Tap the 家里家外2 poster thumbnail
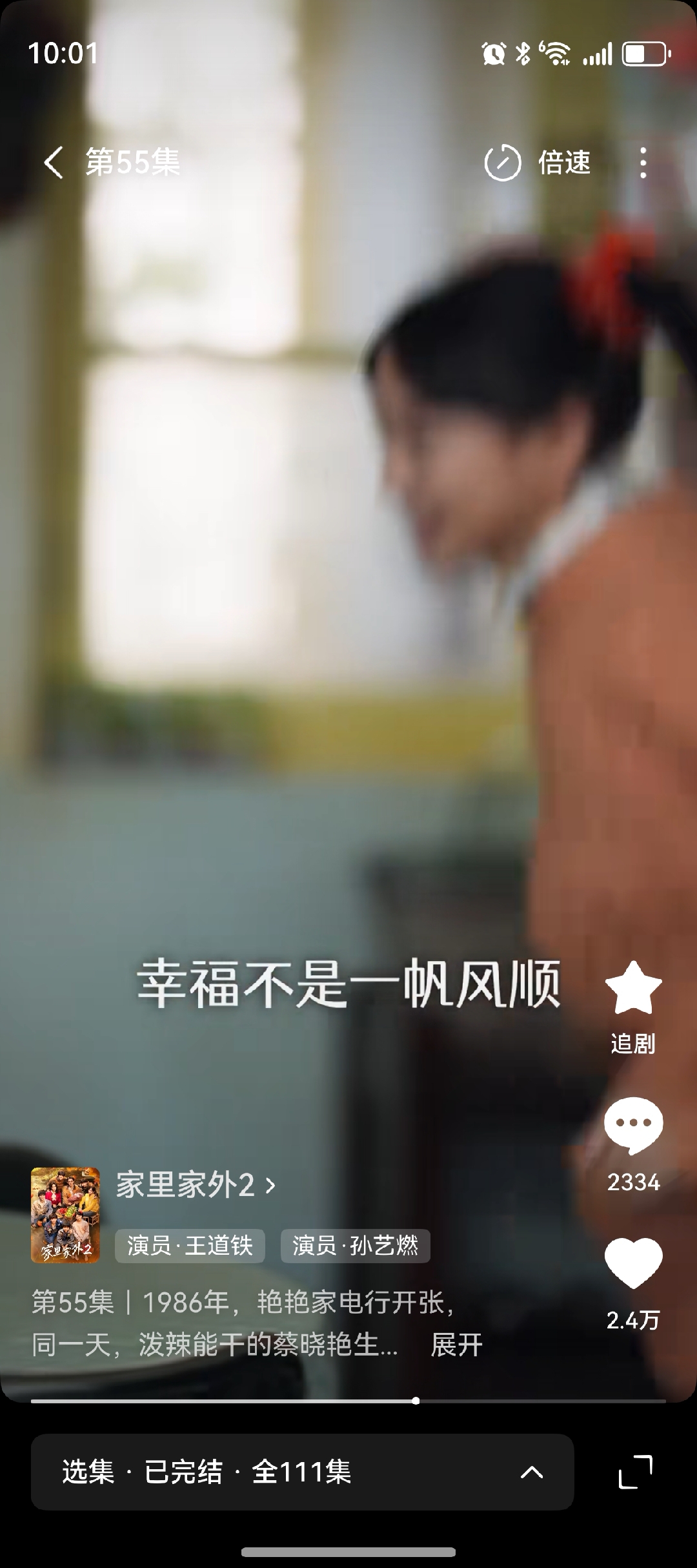Image resolution: width=697 pixels, height=1568 pixels. click(x=65, y=1215)
